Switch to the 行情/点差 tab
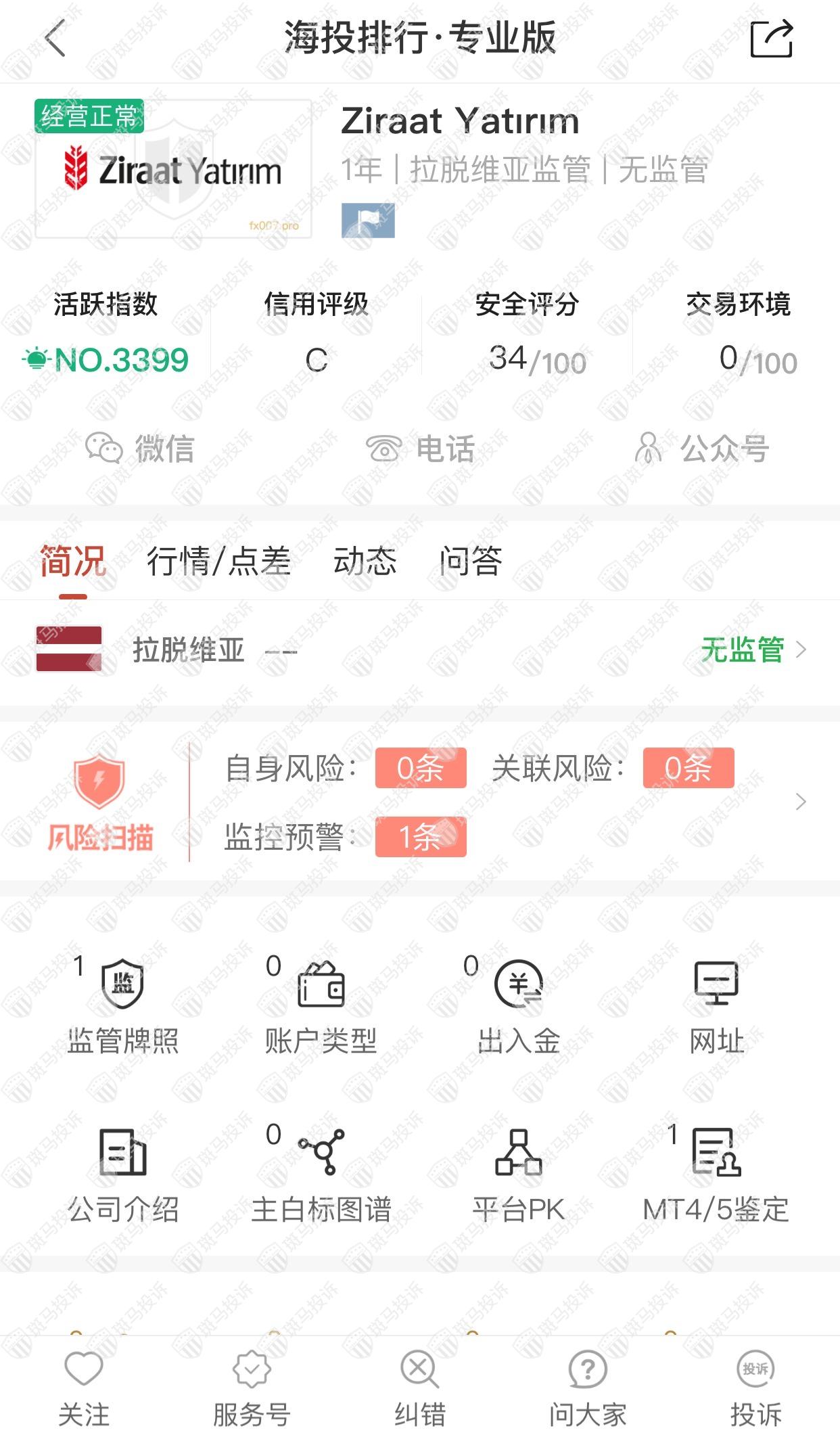Viewport: 840px width, 1437px height. click(218, 562)
